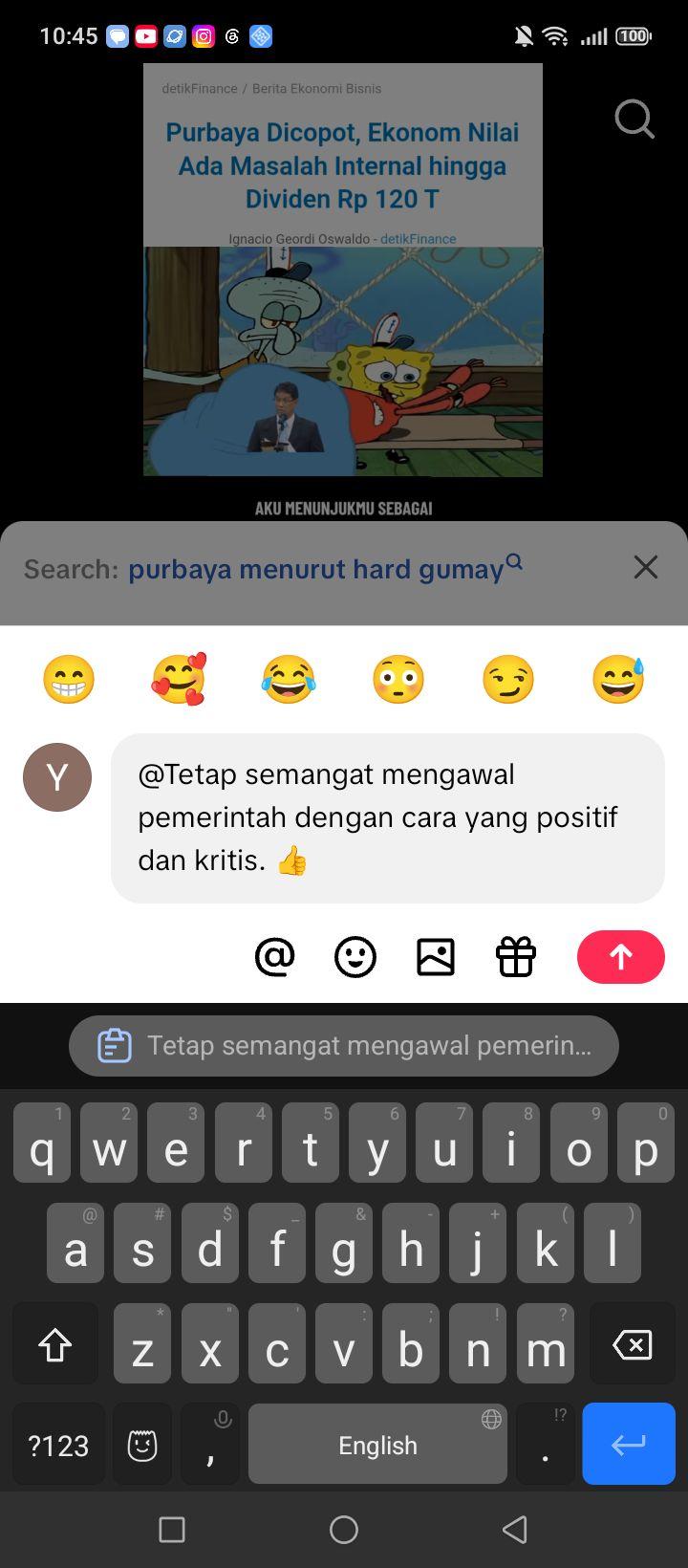
Task: Open the gift icon
Action: tap(516, 956)
